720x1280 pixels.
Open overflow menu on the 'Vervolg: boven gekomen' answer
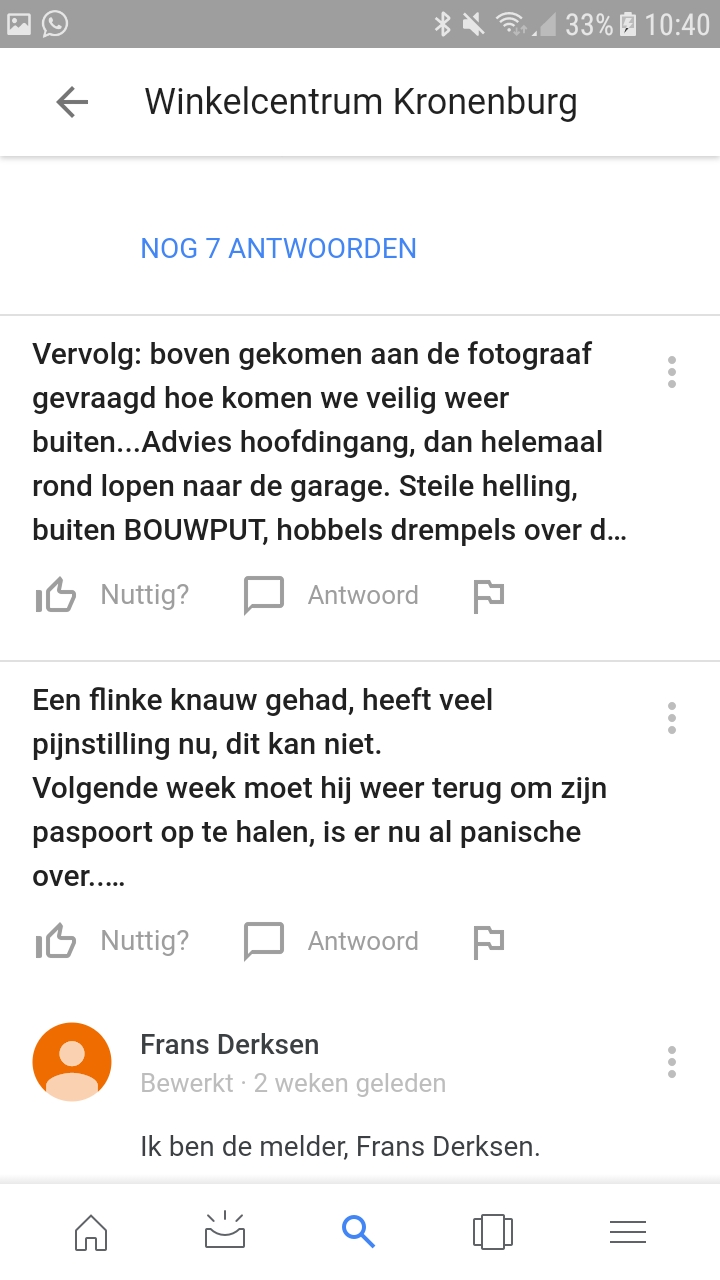672,371
